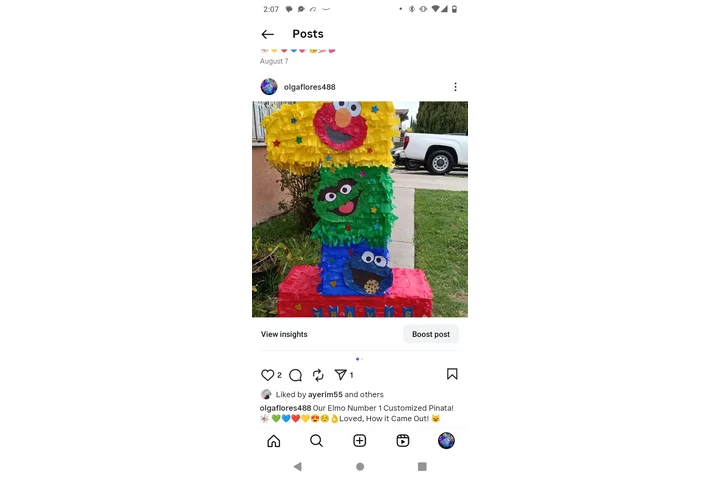Repost the pinata post
Viewport: 720px width, 480px height.
click(x=318, y=375)
